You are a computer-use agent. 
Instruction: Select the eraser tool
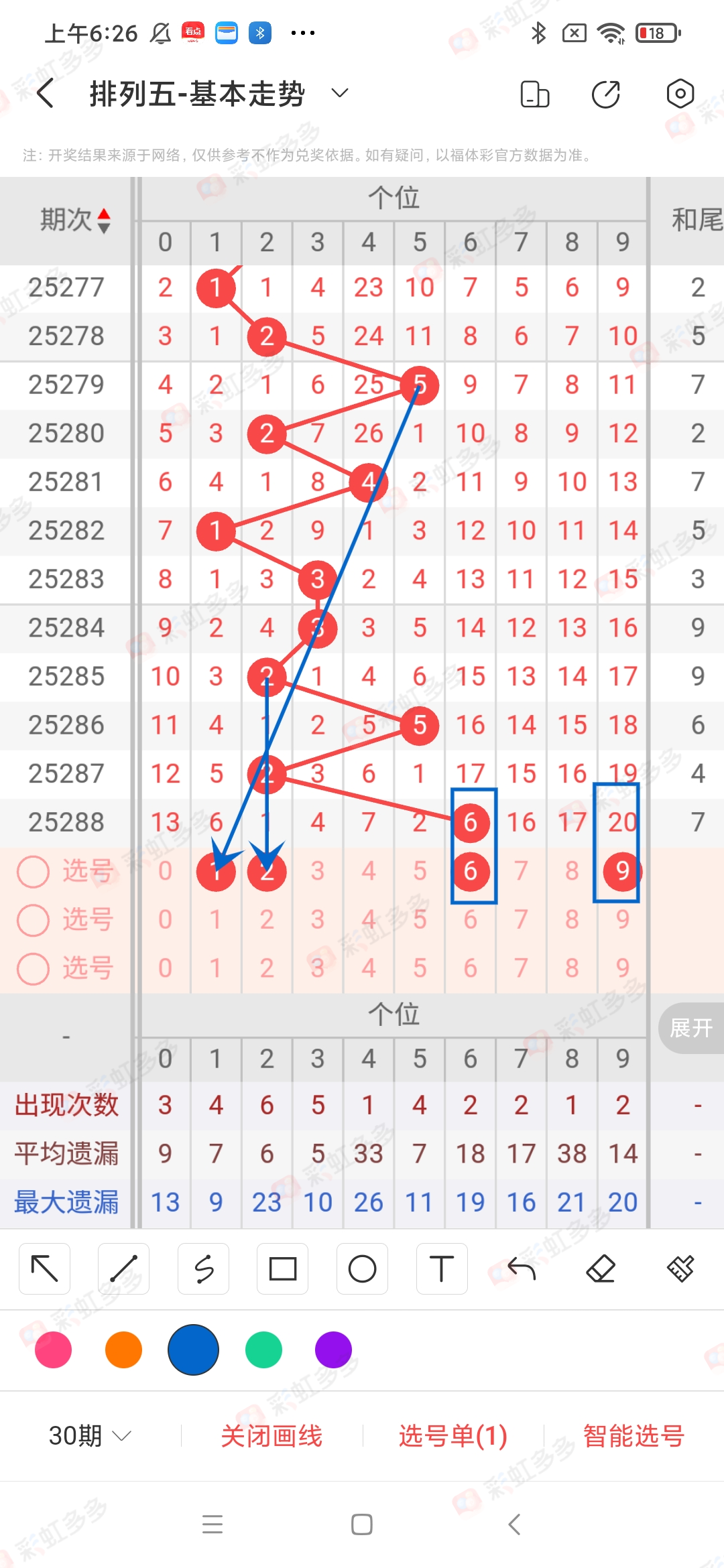601,1268
